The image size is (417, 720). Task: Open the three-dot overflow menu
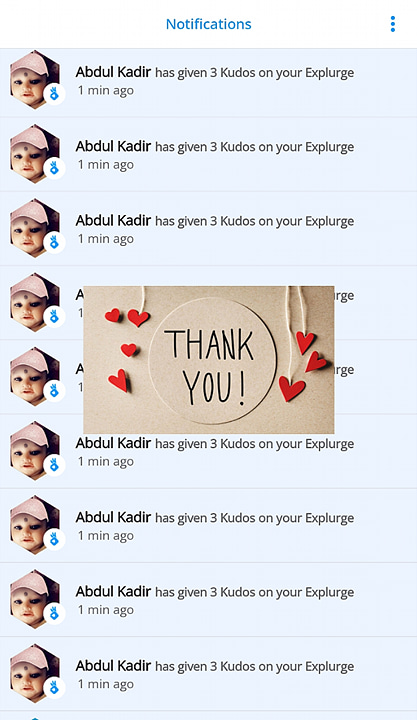(x=393, y=24)
